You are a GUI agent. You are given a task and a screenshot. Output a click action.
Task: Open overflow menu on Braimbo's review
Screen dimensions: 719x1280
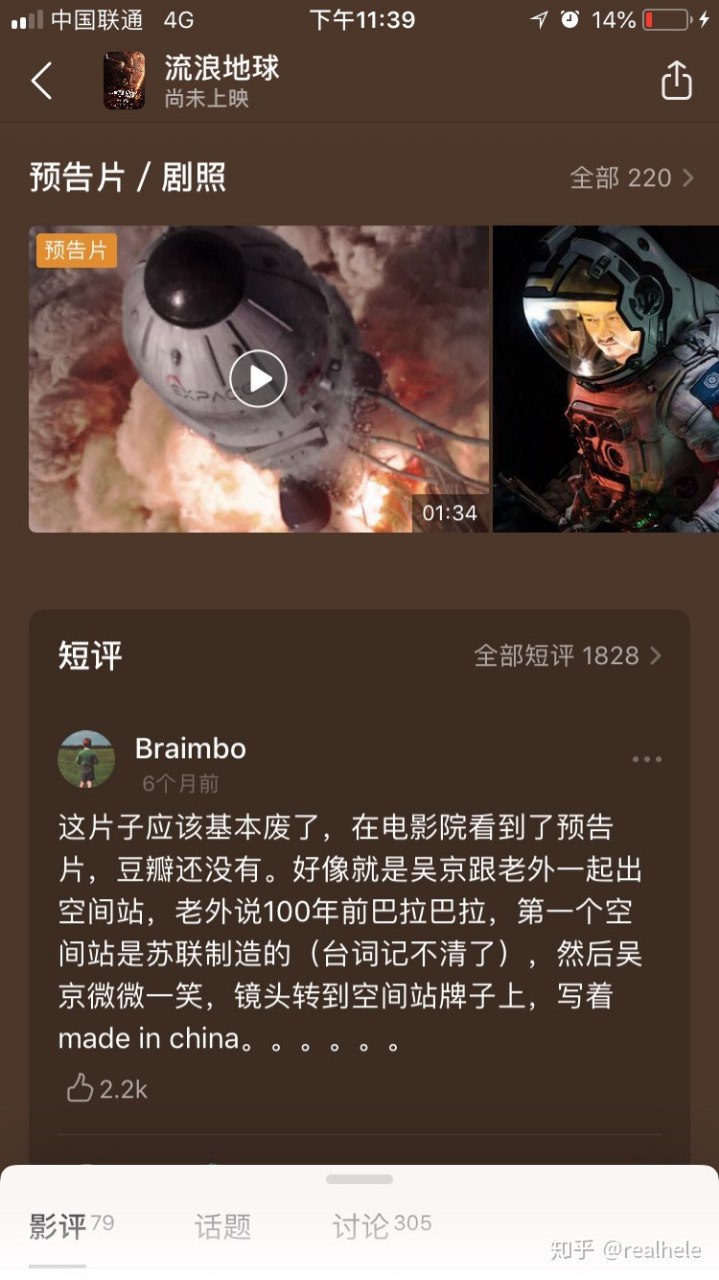pos(646,759)
